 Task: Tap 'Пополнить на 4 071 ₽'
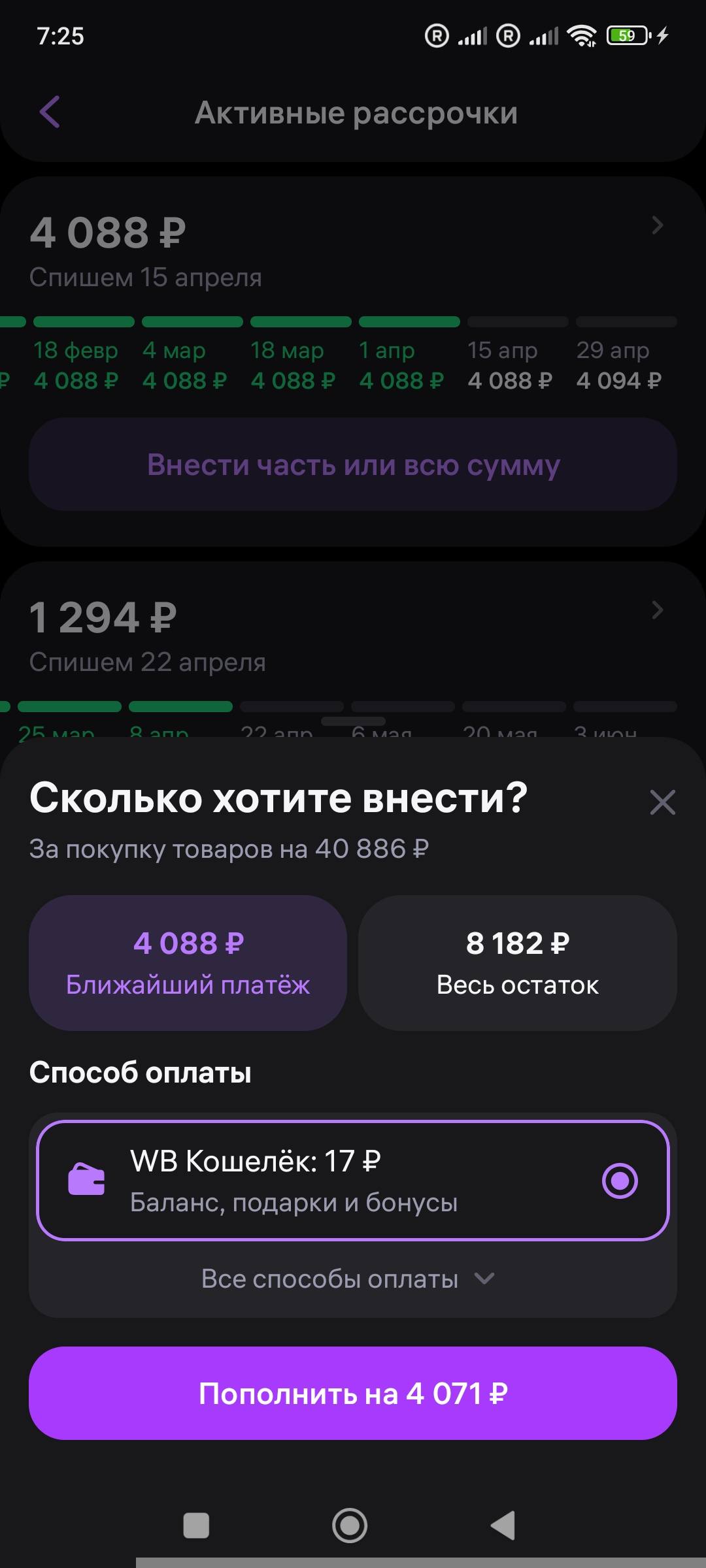353,1394
